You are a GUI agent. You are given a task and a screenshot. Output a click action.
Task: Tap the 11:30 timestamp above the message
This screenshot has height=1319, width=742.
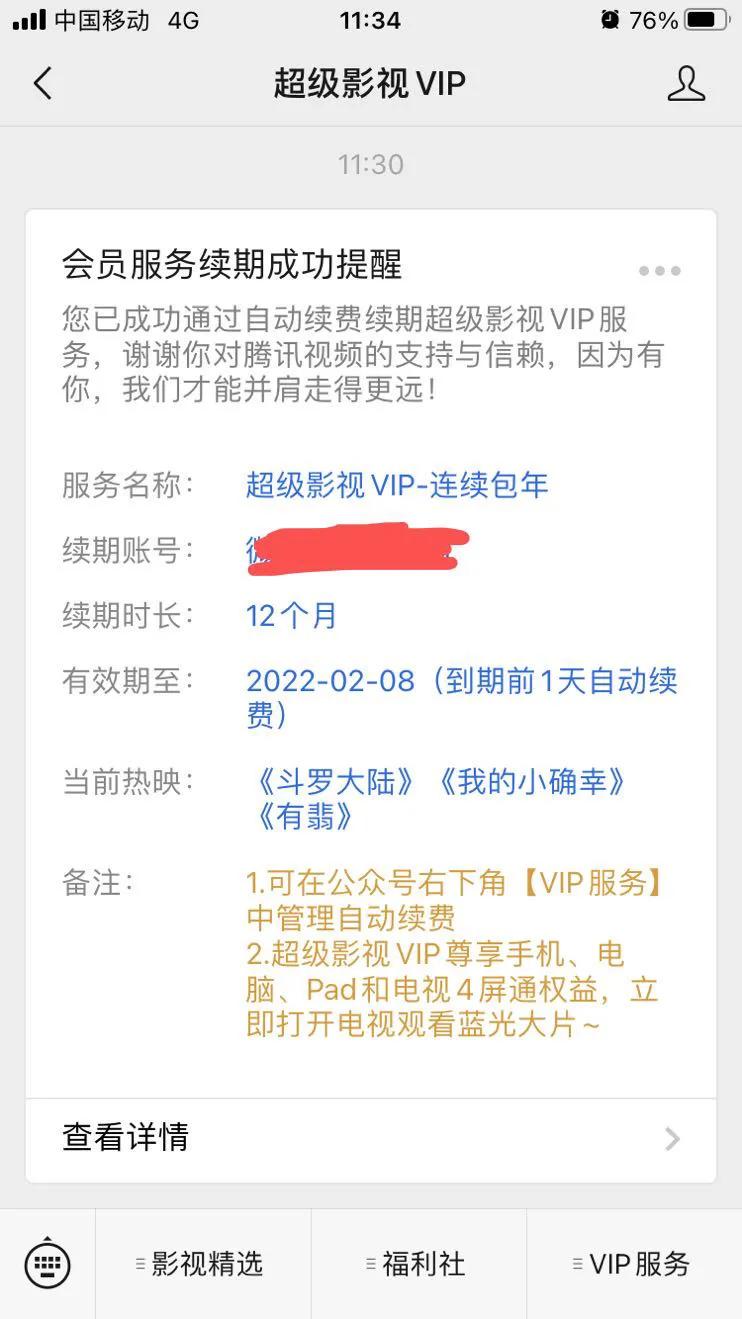pyautogui.click(x=371, y=166)
